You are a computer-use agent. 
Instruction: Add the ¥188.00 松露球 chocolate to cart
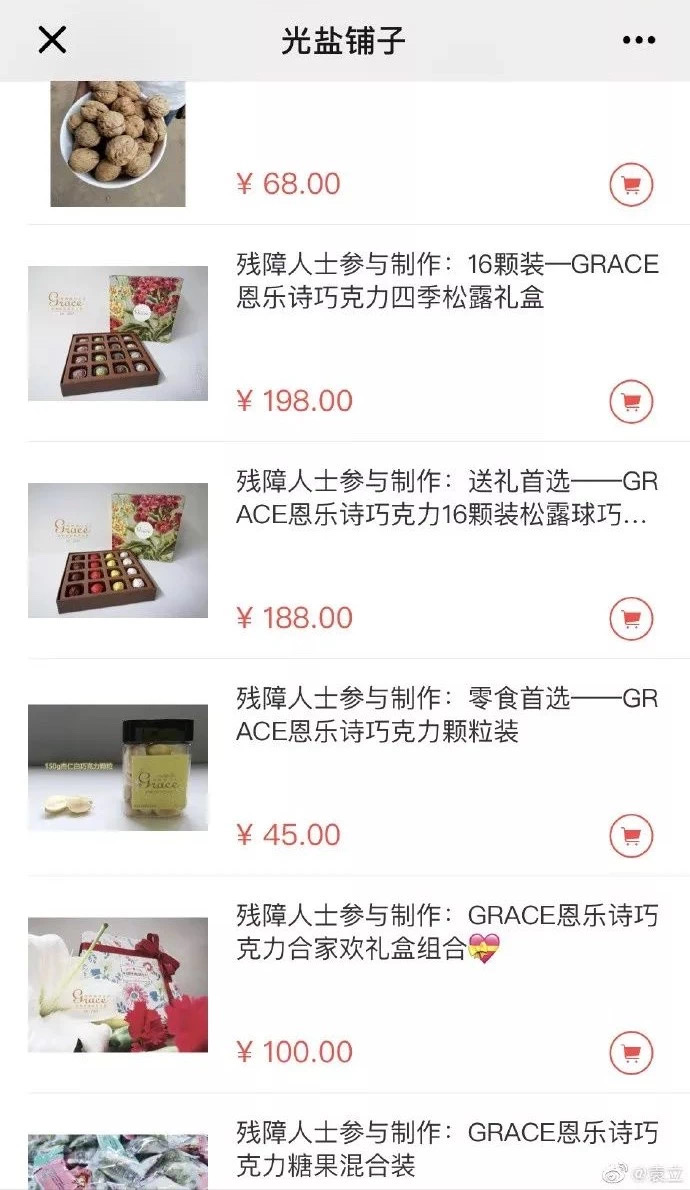tap(631, 619)
